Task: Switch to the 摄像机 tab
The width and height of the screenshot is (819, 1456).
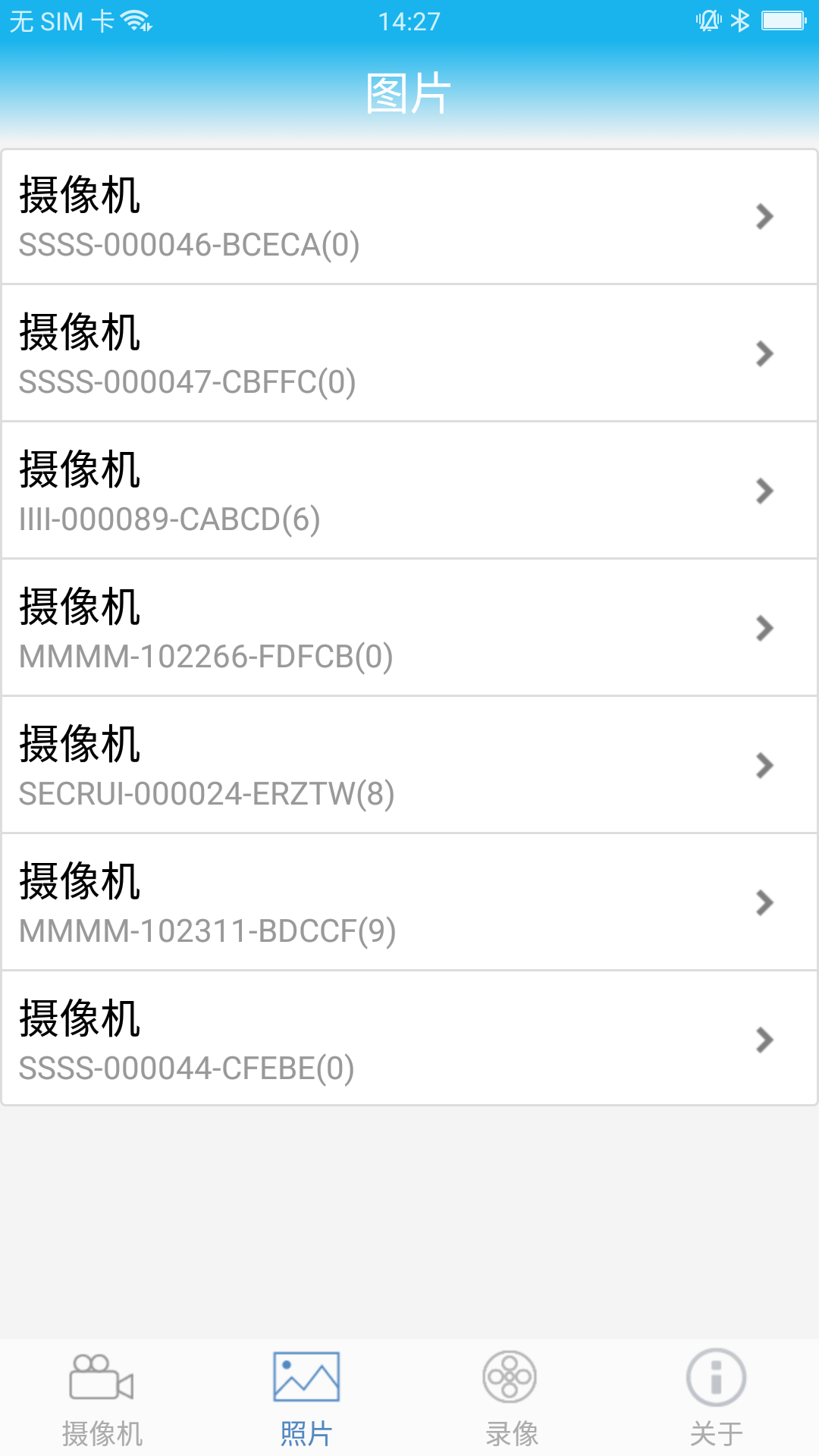Action: [102, 1399]
